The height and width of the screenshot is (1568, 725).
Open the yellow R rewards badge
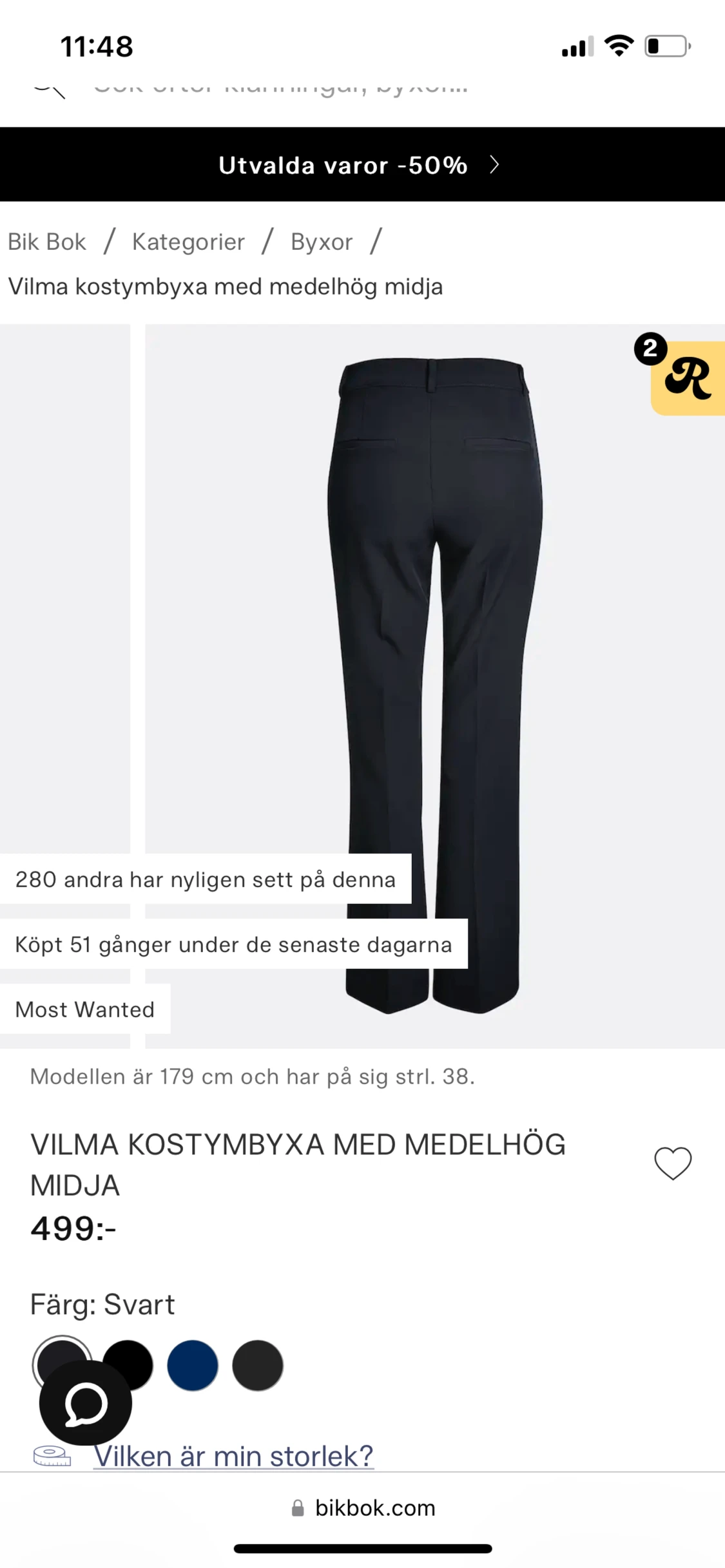(688, 378)
